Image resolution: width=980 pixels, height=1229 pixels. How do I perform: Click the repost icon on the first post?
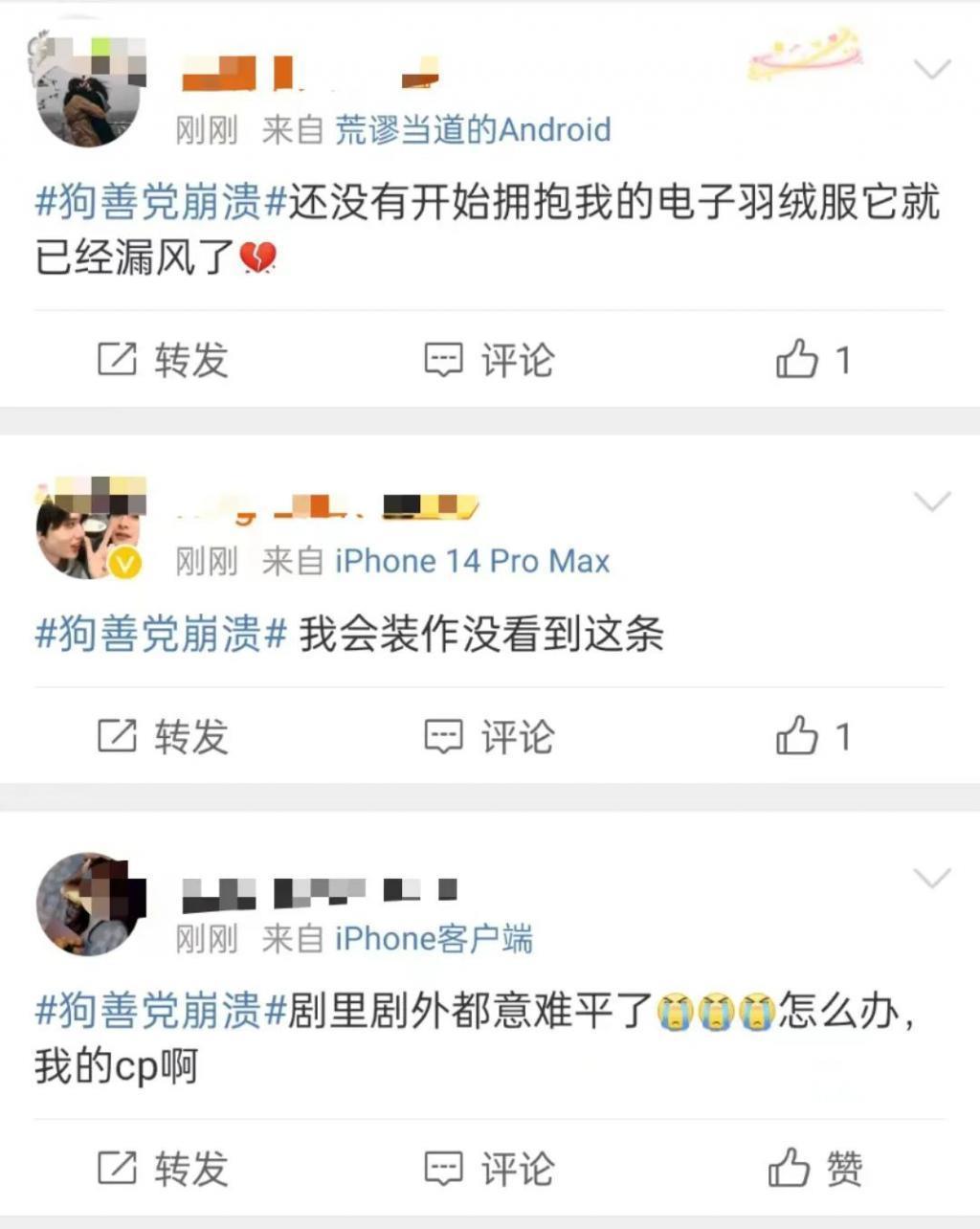(x=115, y=360)
